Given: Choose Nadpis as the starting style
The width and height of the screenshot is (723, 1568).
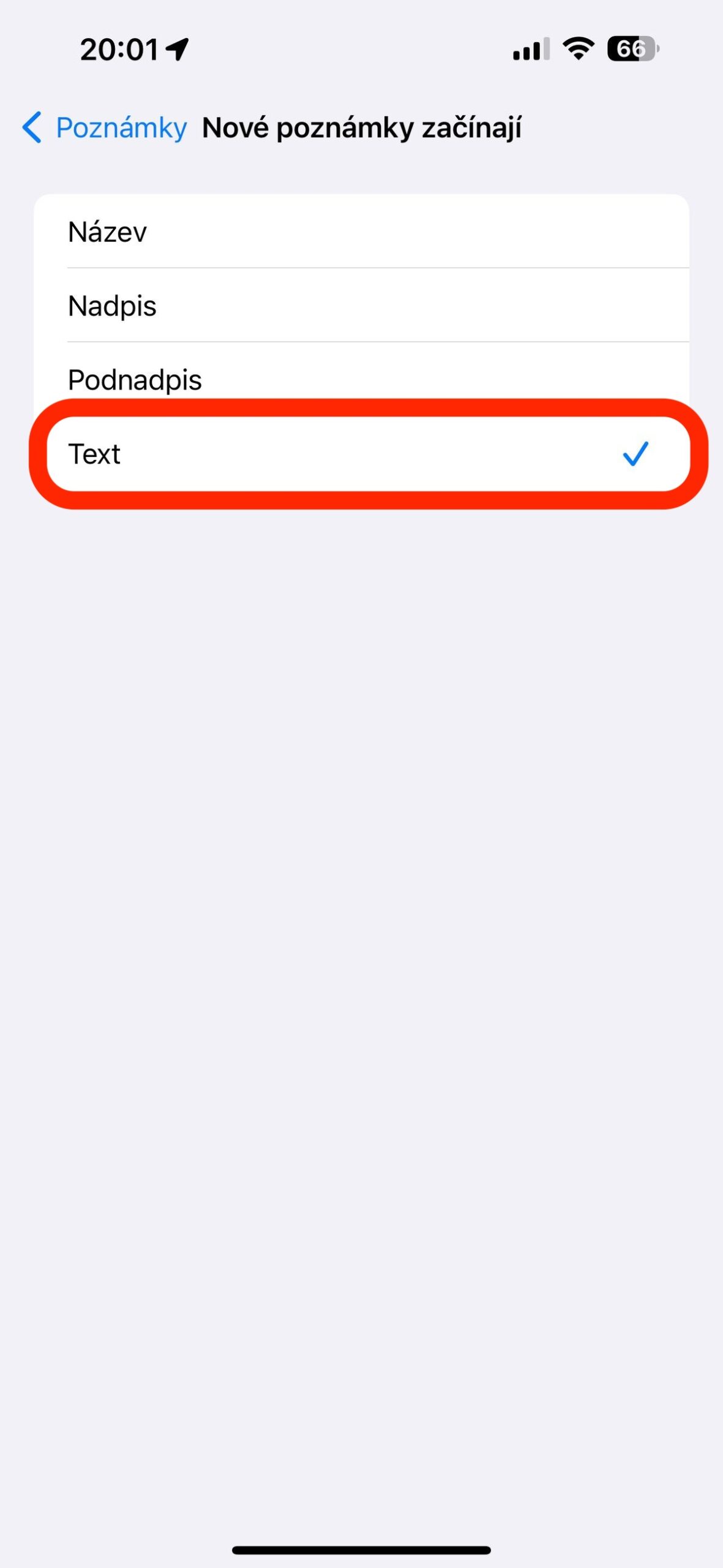Looking at the screenshot, I should (x=361, y=305).
